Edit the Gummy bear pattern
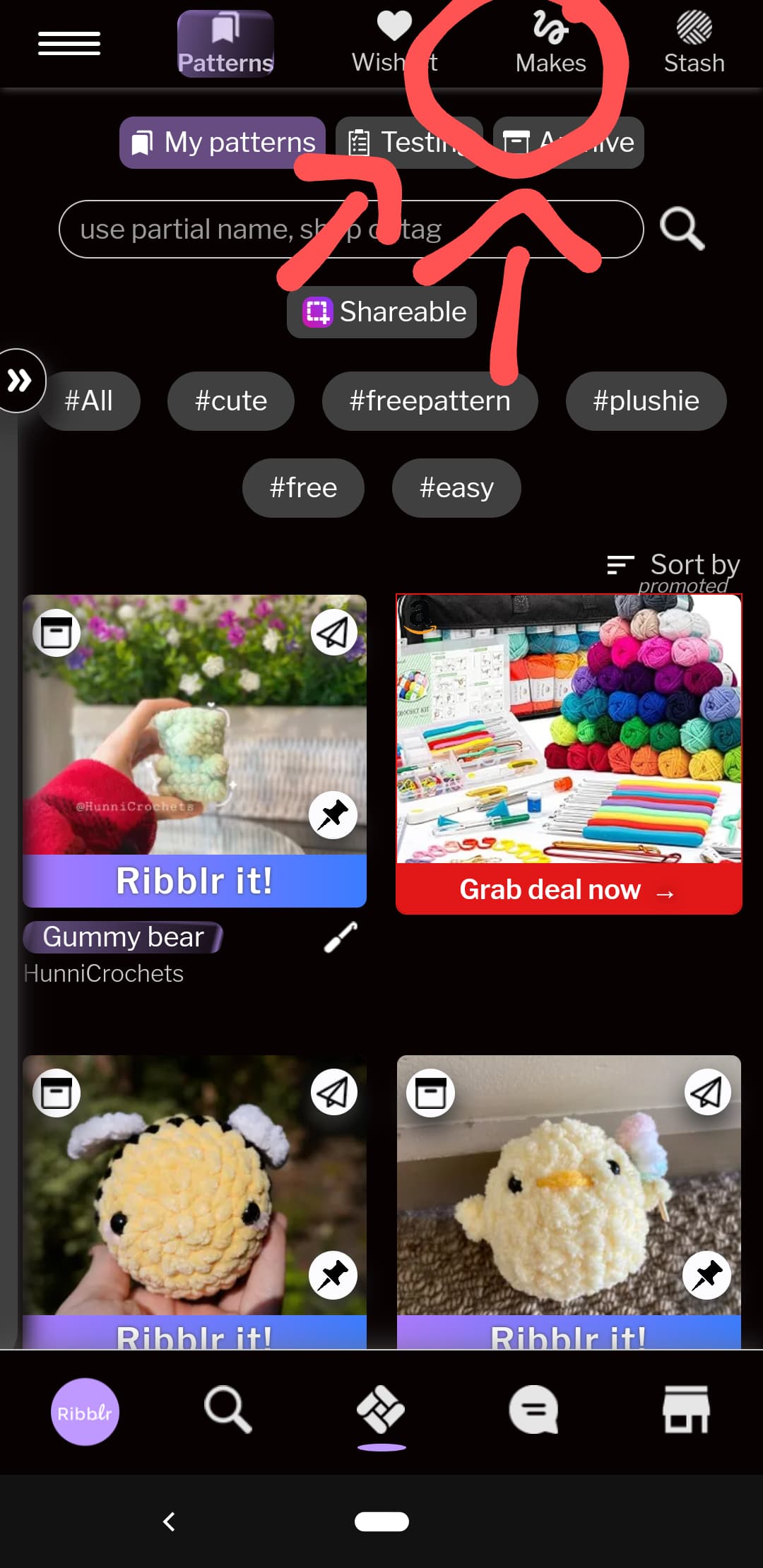 (x=341, y=937)
